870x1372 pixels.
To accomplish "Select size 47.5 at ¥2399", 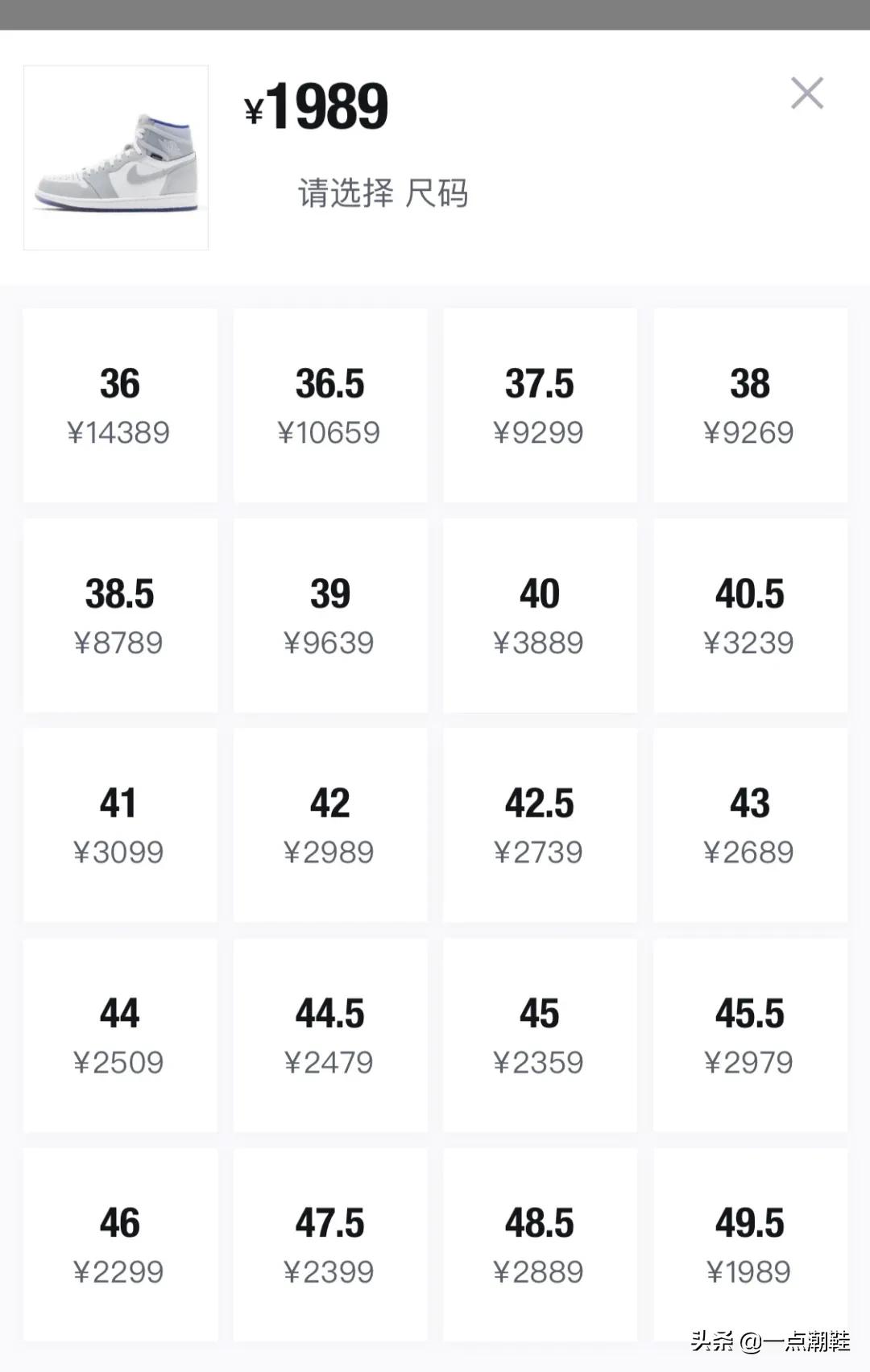I will (x=330, y=1245).
